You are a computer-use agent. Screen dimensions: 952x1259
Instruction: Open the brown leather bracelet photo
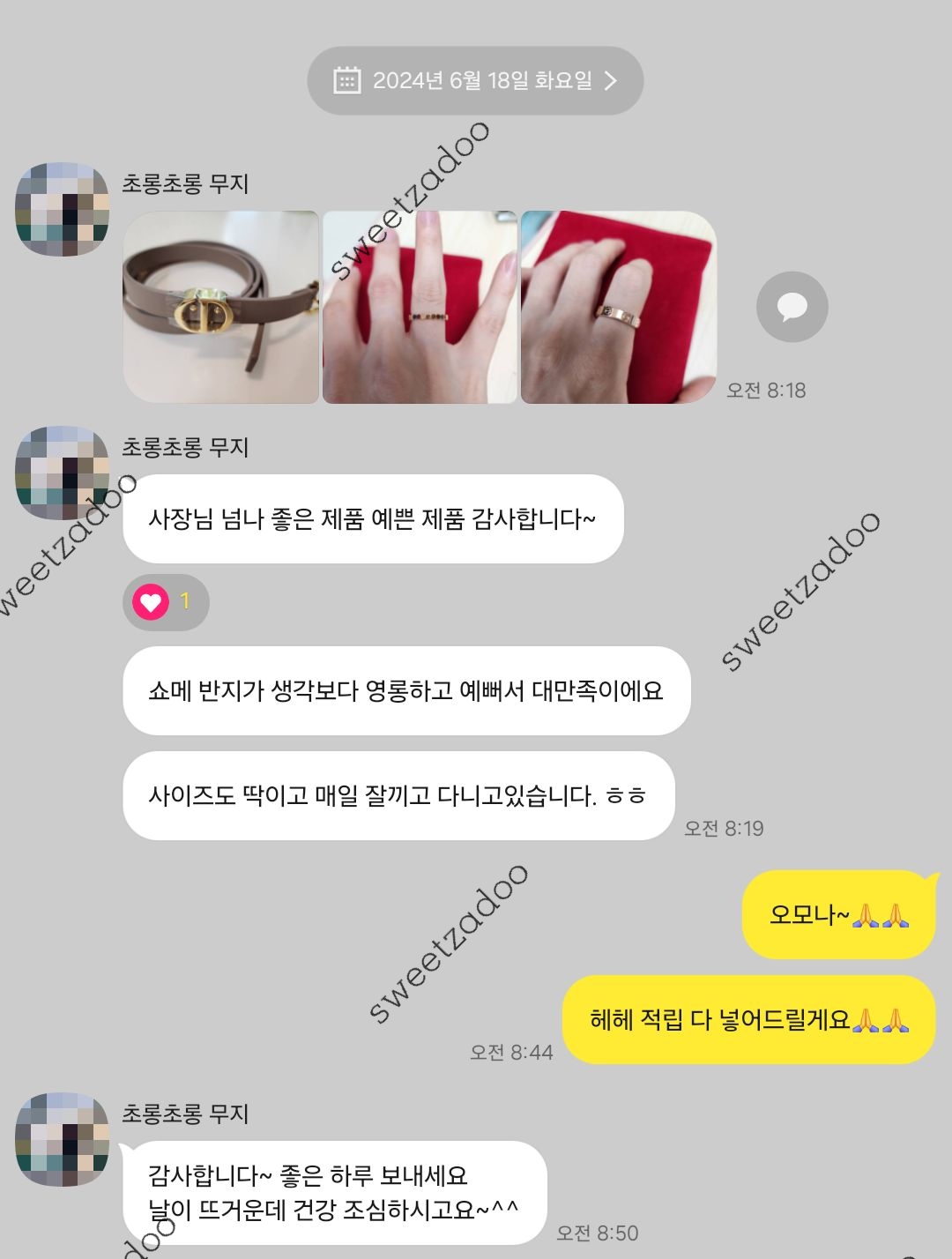(221, 307)
